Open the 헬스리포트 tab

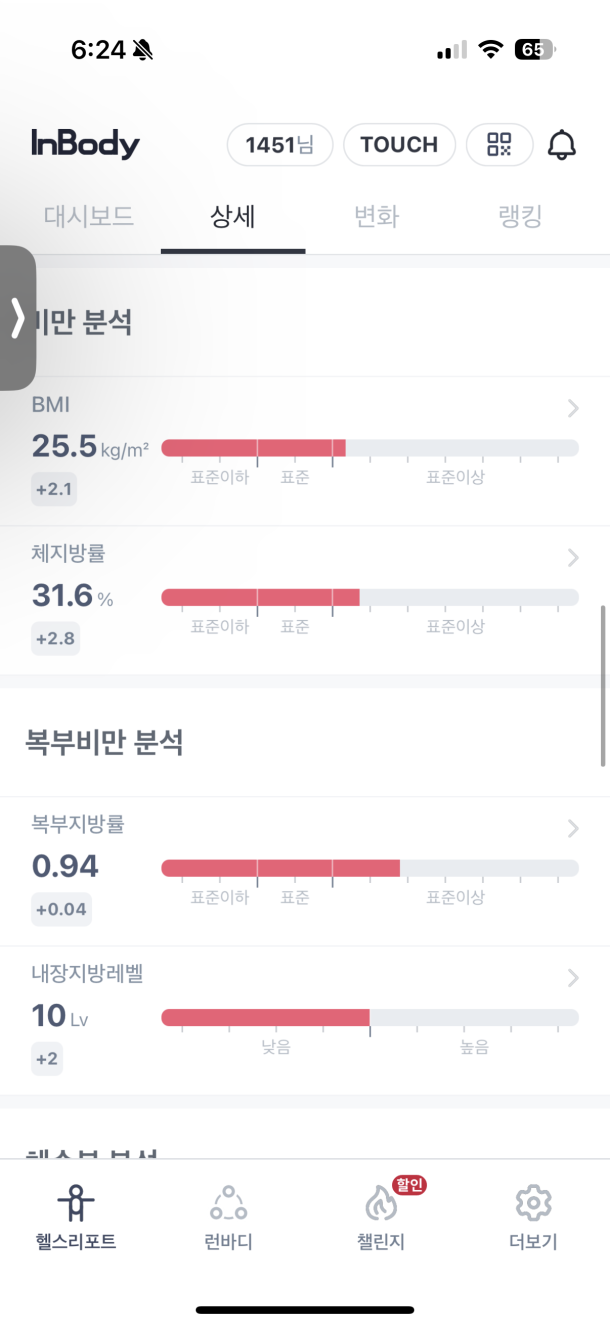76,1218
